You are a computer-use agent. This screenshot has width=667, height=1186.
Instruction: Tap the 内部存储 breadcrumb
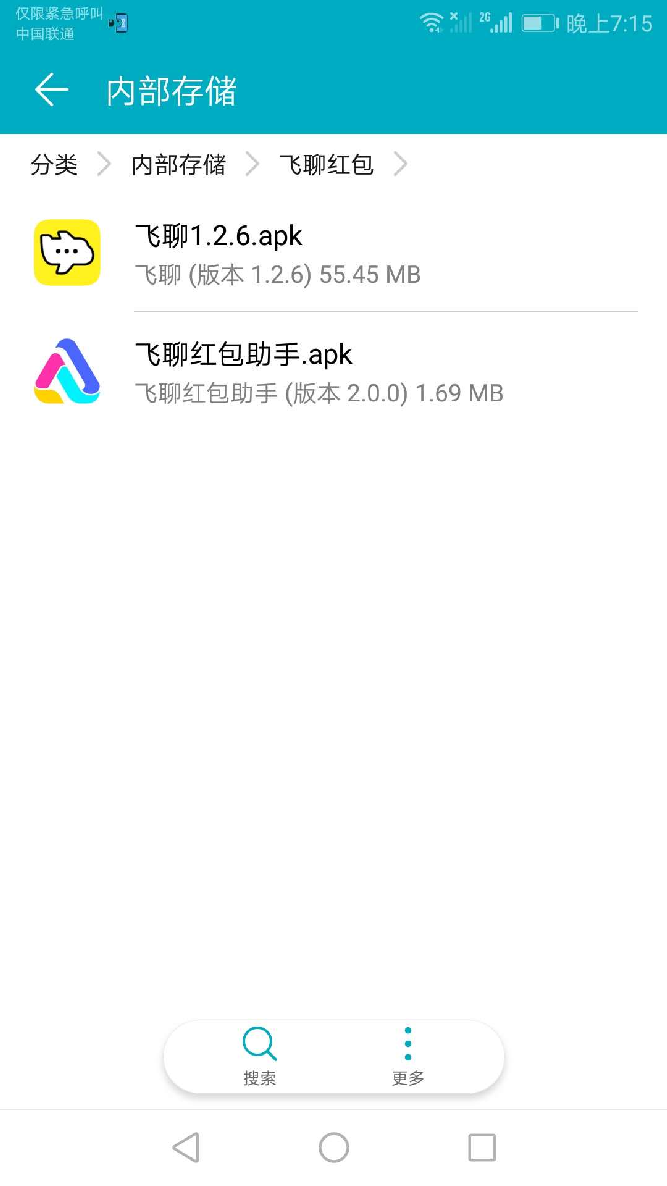[x=178, y=164]
